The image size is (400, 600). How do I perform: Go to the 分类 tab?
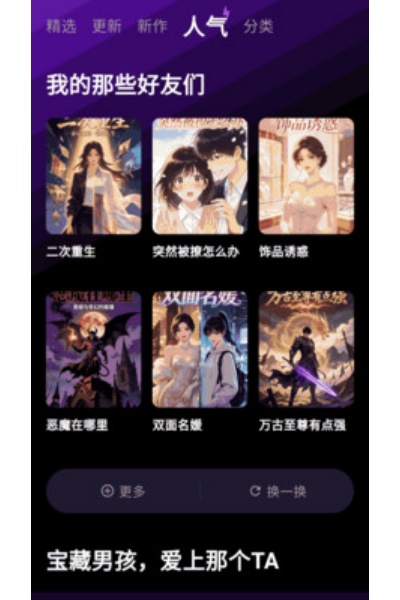coord(259,26)
